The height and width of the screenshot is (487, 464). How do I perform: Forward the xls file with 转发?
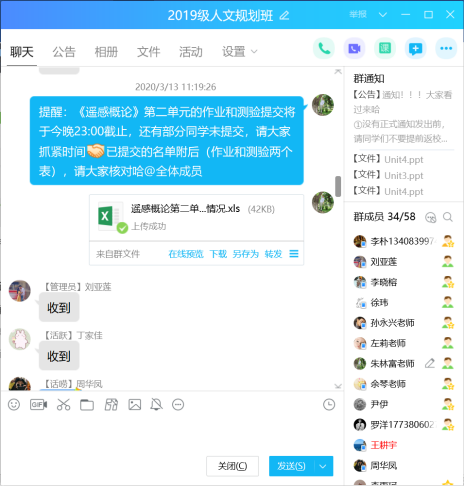(x=273, y=254)
